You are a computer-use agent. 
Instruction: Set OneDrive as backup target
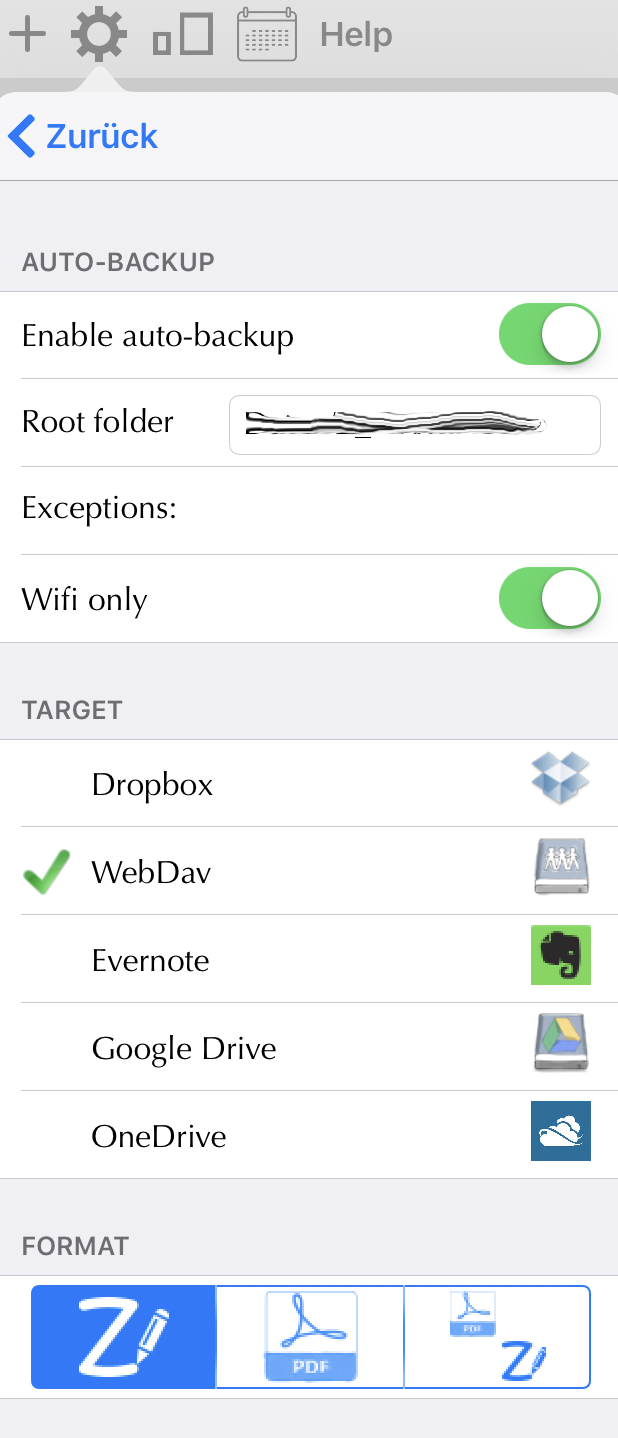pos(309,1136)
